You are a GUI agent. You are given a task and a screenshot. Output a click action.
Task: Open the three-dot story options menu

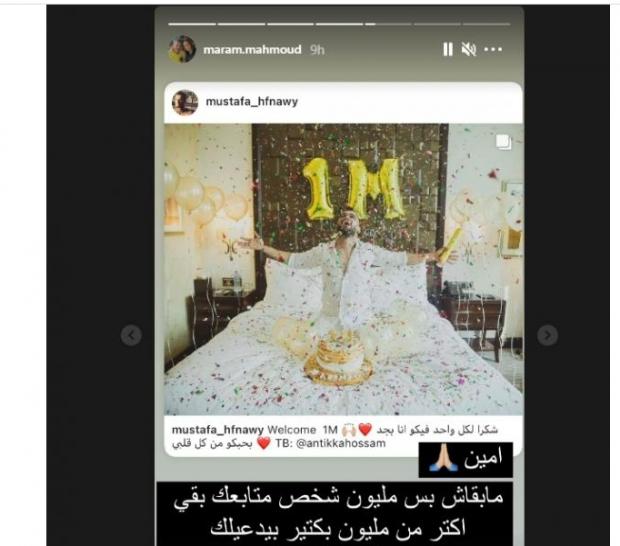pos(493,49)
